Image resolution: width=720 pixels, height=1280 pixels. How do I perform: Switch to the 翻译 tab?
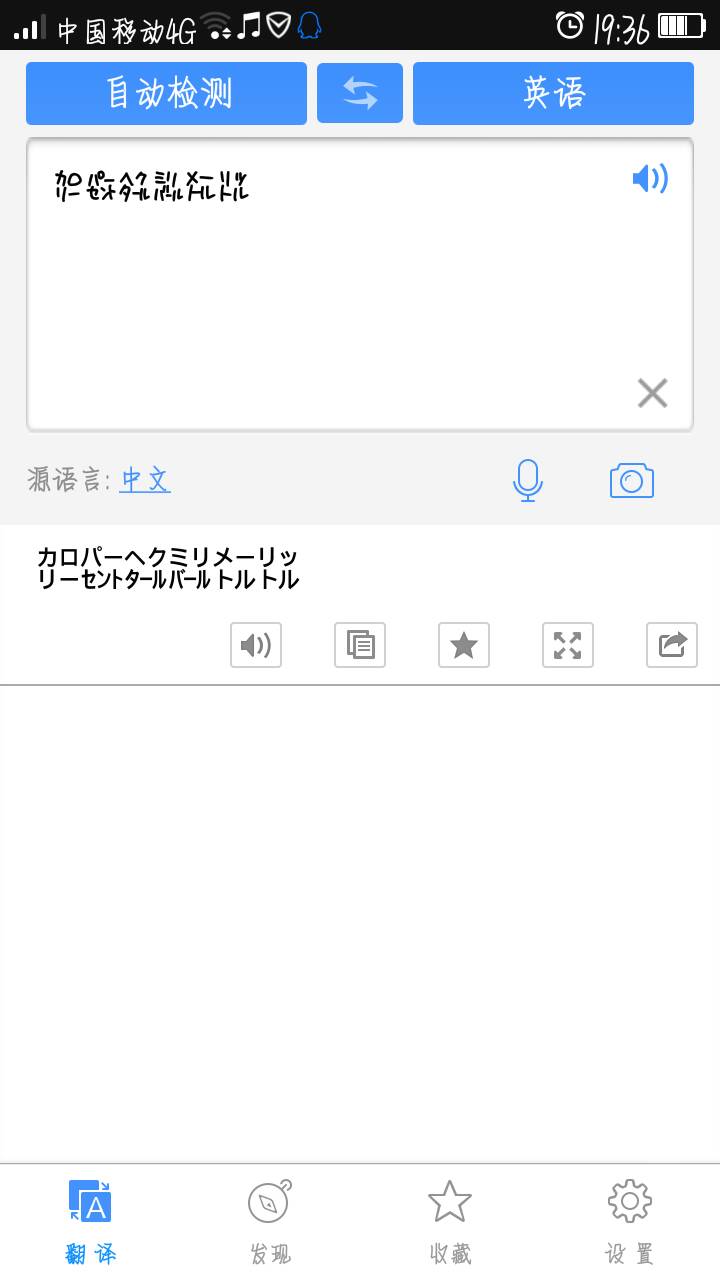coord(90,1222)
